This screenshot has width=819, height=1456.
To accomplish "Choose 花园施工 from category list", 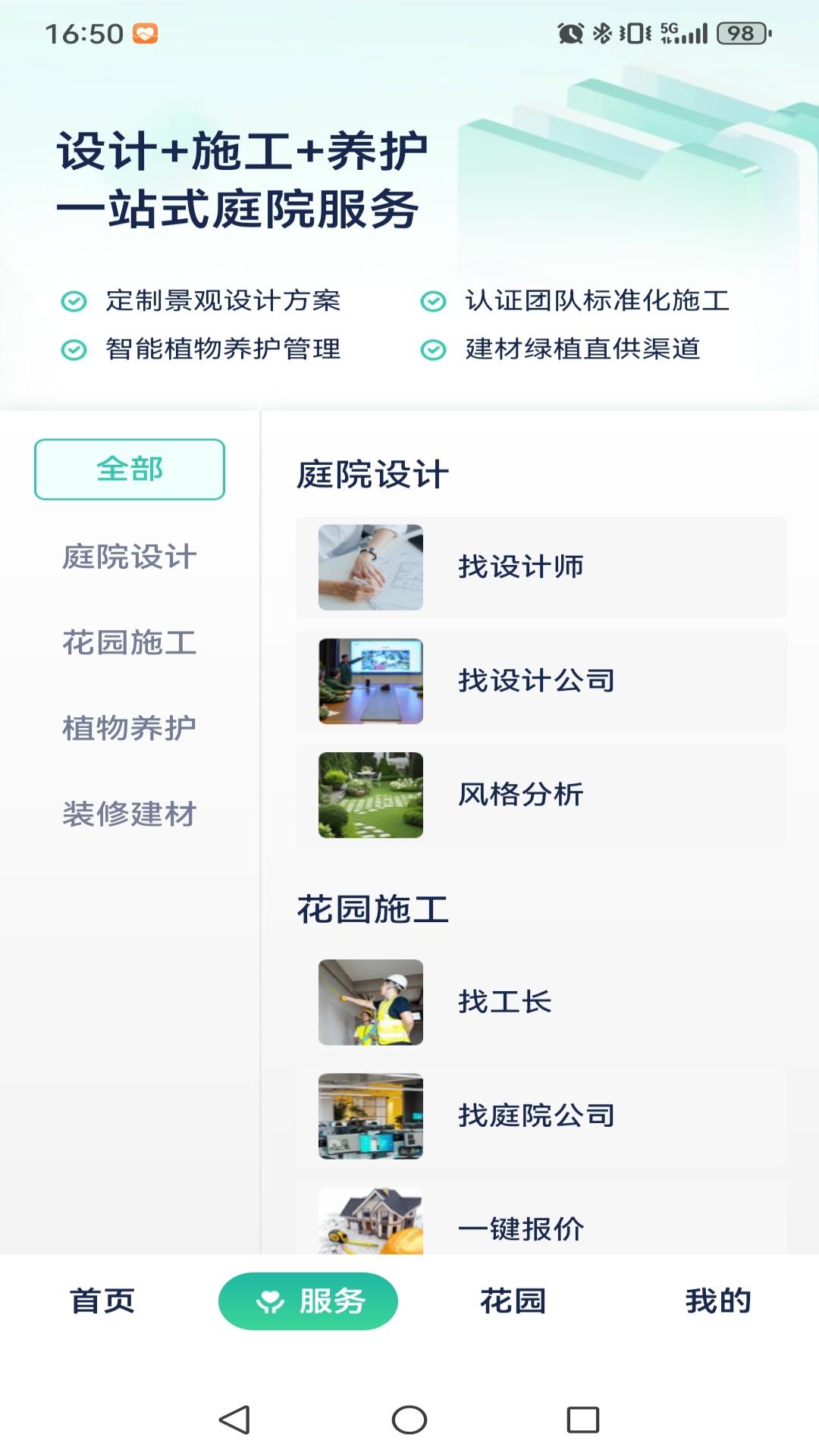I will (130, 643).
